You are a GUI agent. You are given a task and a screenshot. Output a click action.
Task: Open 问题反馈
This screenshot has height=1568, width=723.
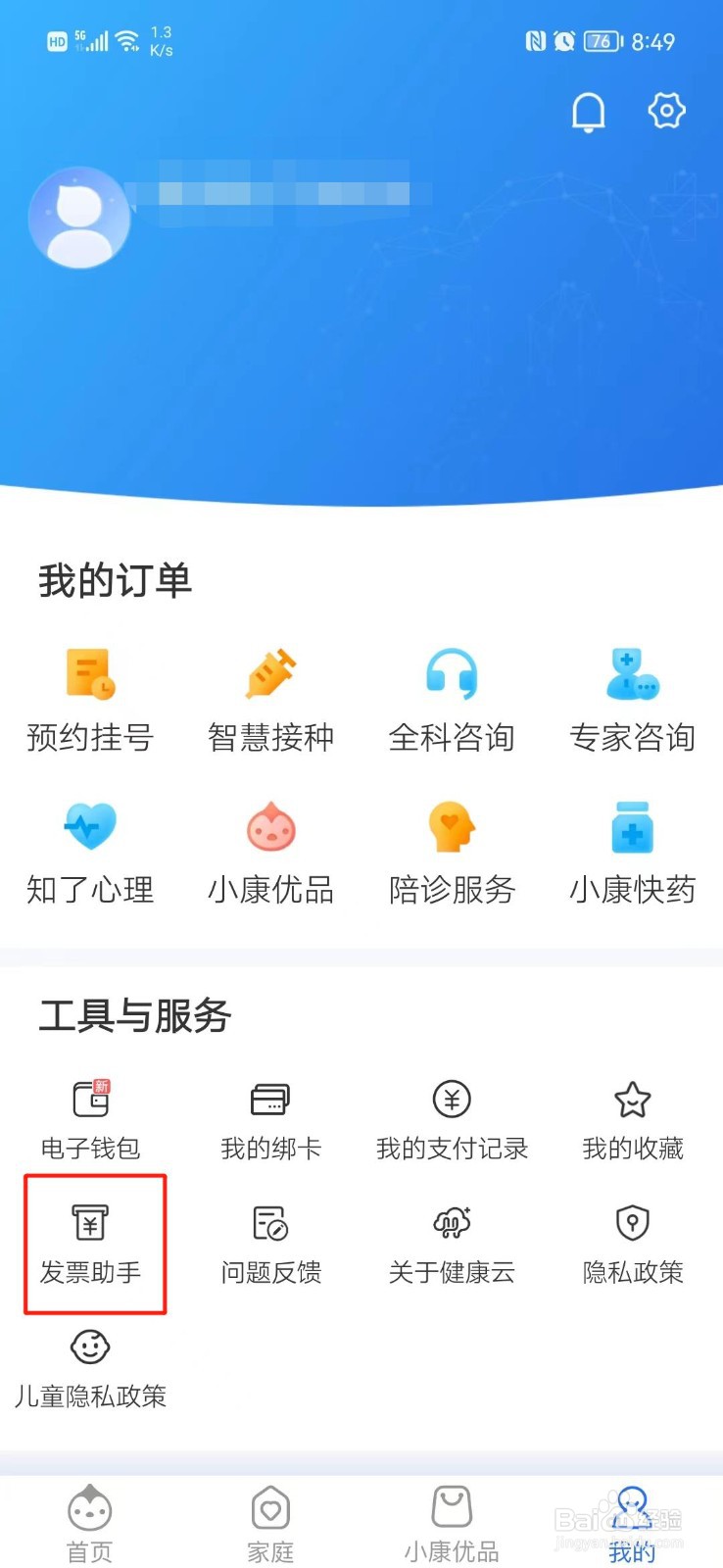[x=271, y=1245]
